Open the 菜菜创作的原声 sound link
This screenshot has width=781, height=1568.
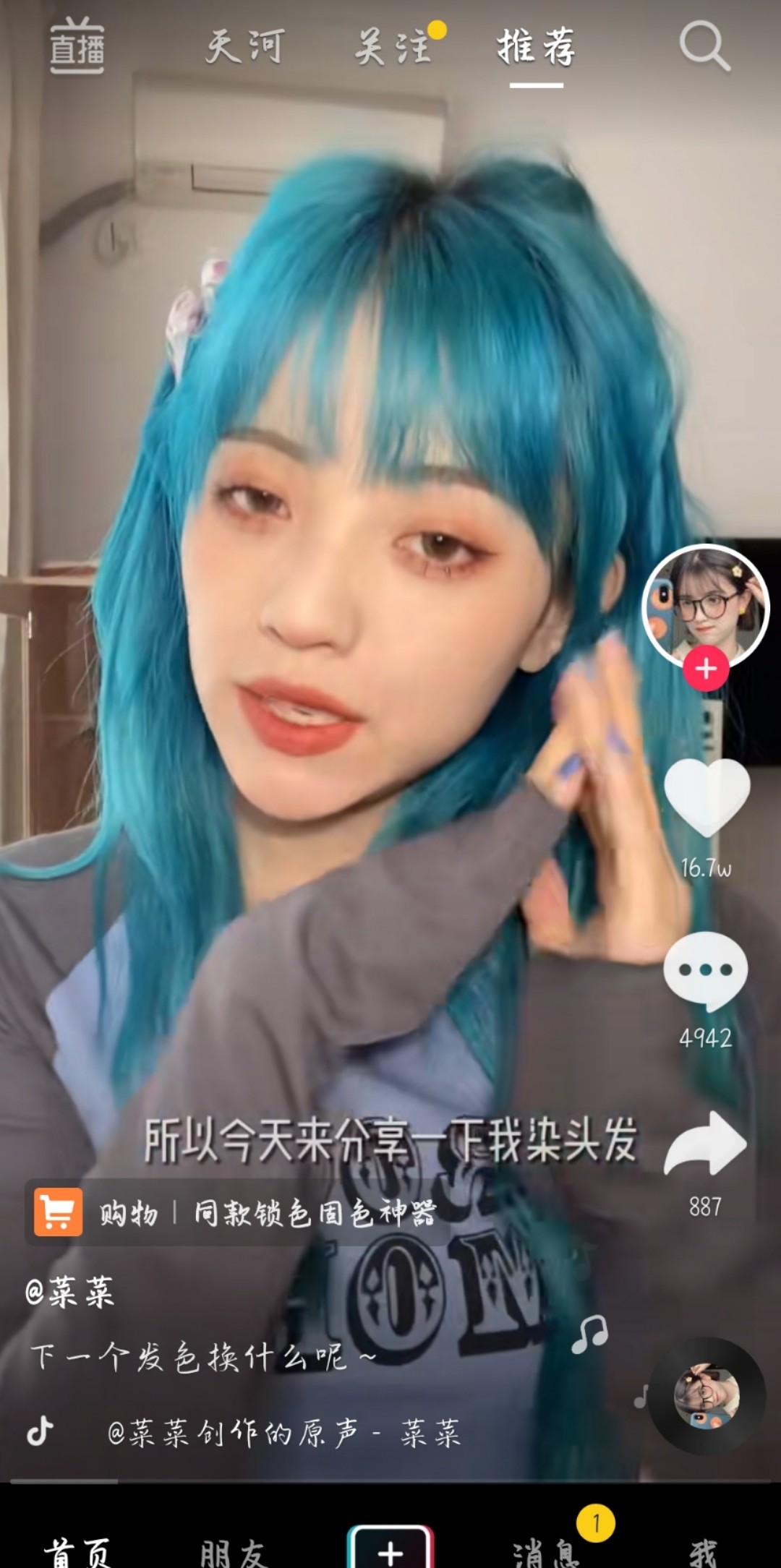[283, 1433]
